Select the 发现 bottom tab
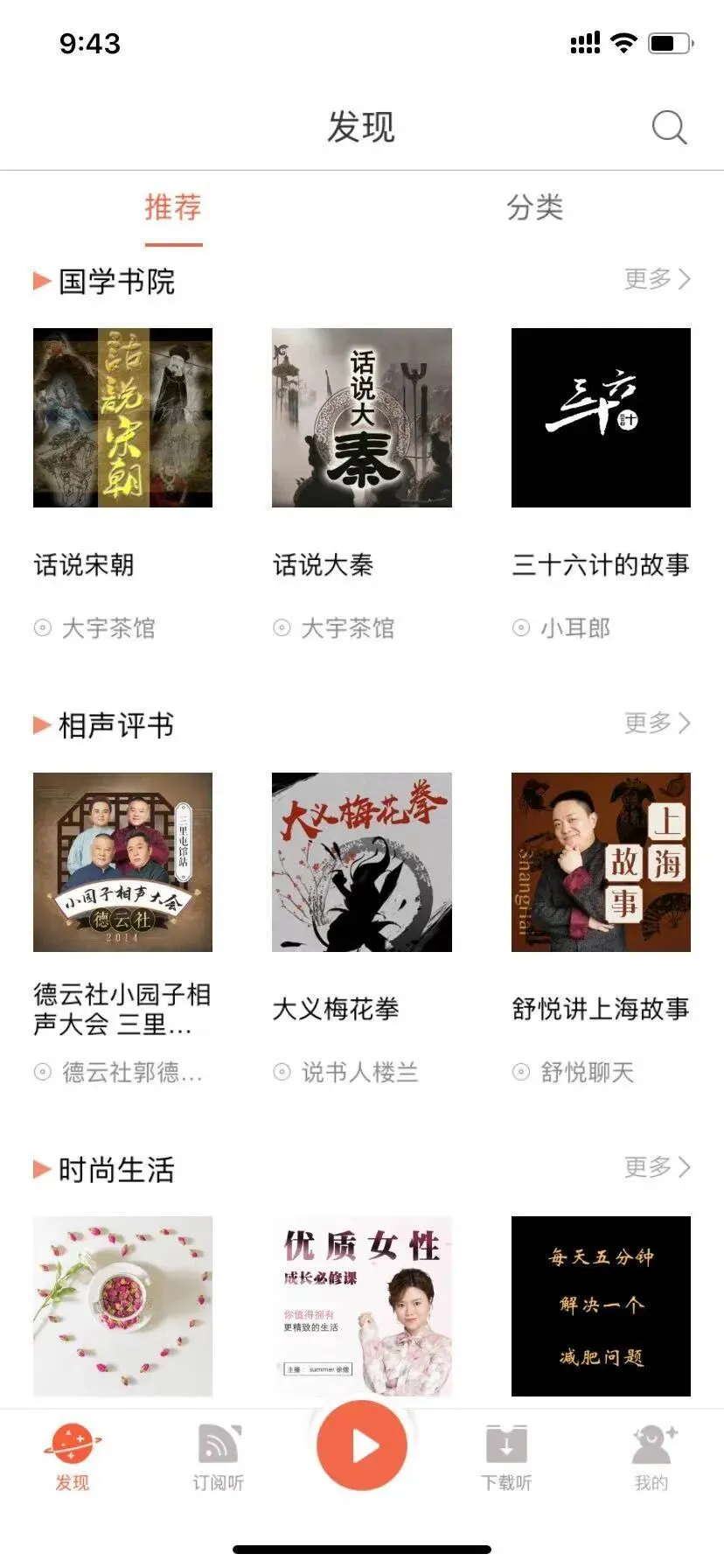724x1568 pixels. click(73, 1457)
